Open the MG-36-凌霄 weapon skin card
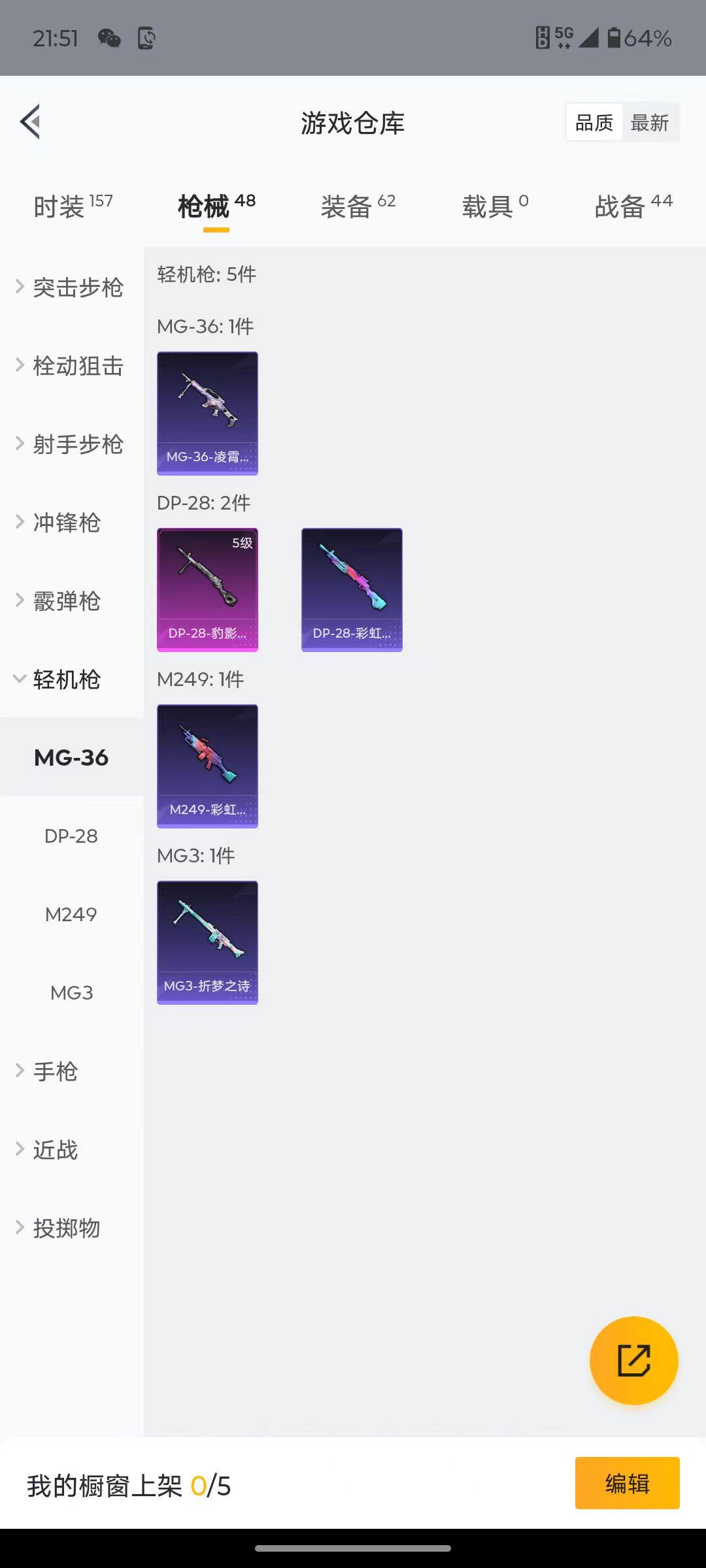The width and height of the screenshot is (706, 1568). (x=207, y=412)
